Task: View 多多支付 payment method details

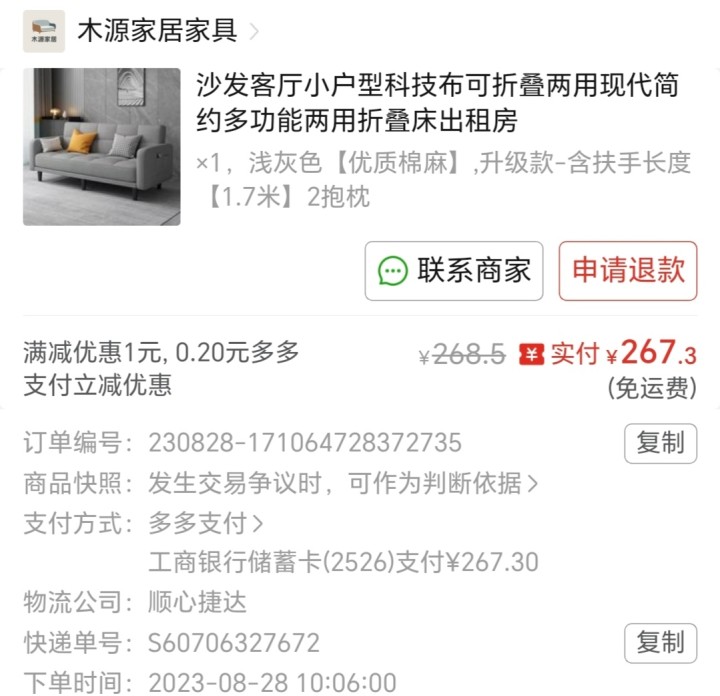Action: tap(206, 523)
